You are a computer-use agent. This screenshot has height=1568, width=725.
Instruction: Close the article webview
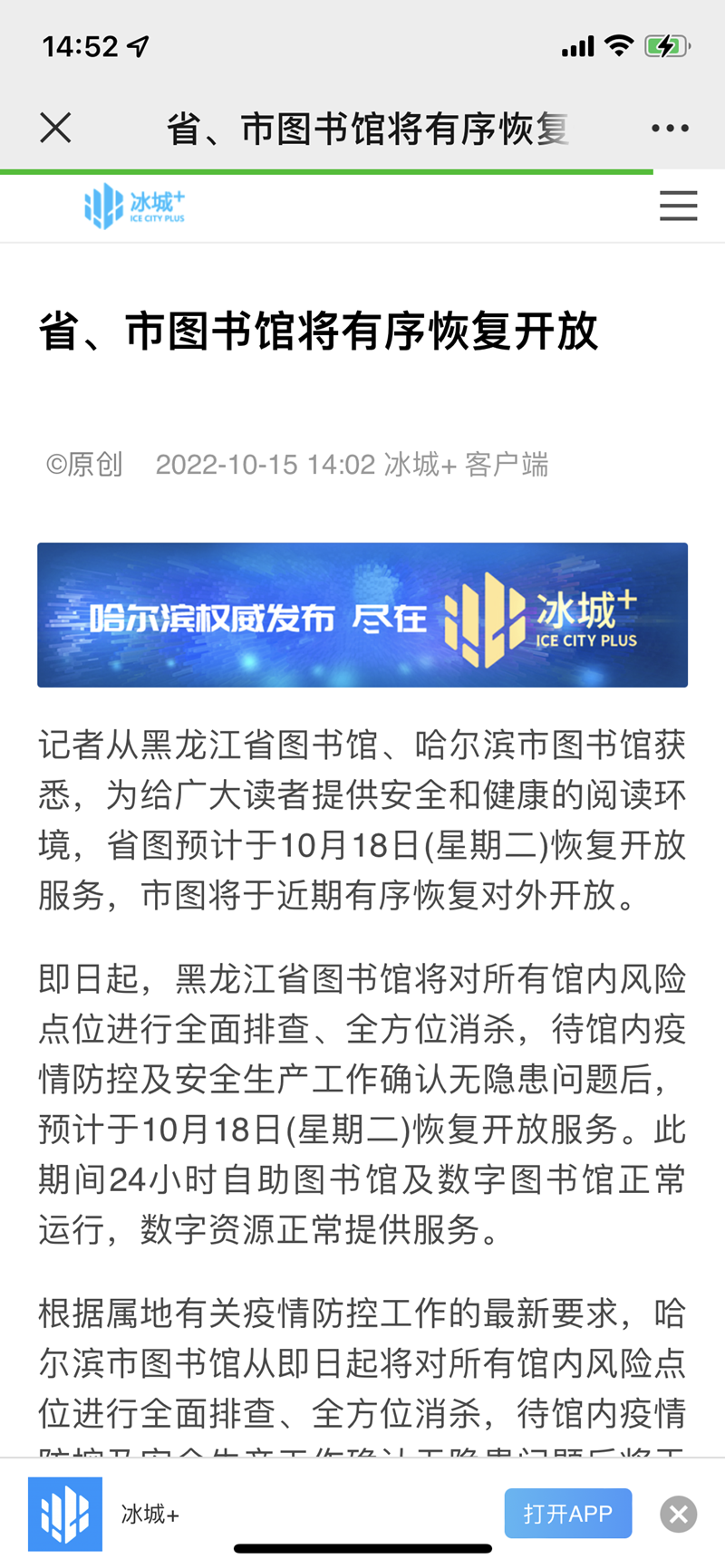(x=55, y=129)
